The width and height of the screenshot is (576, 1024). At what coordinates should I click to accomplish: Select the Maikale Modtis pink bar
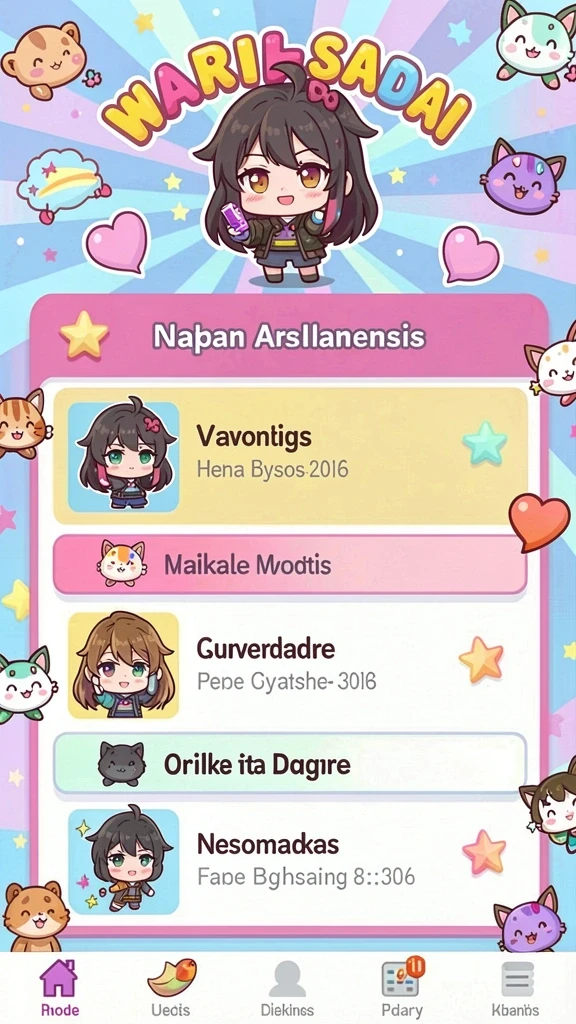[x=290, y=565]
